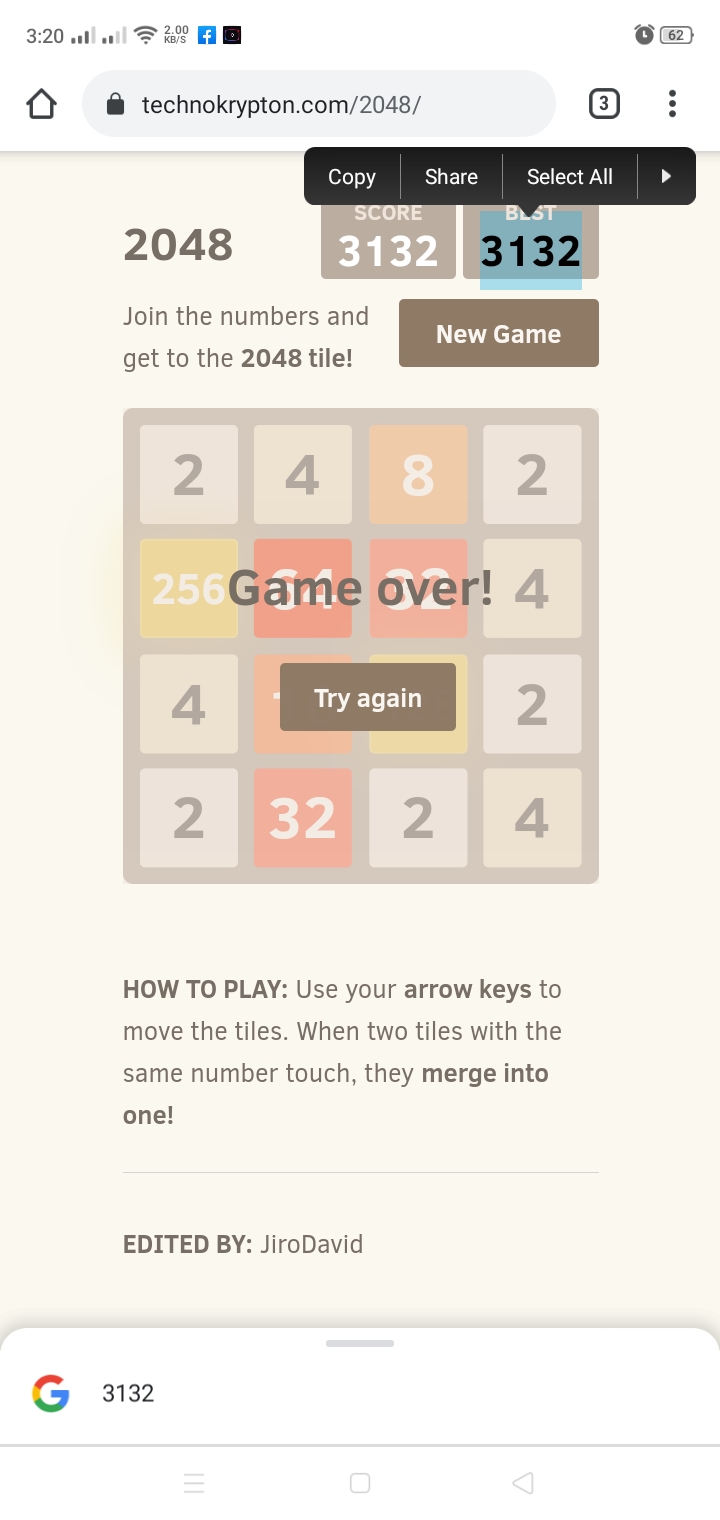The width and height of the screenshot is (720, 1520).
Task: Choose Select All in the text menu
Action: coord(569,177)
